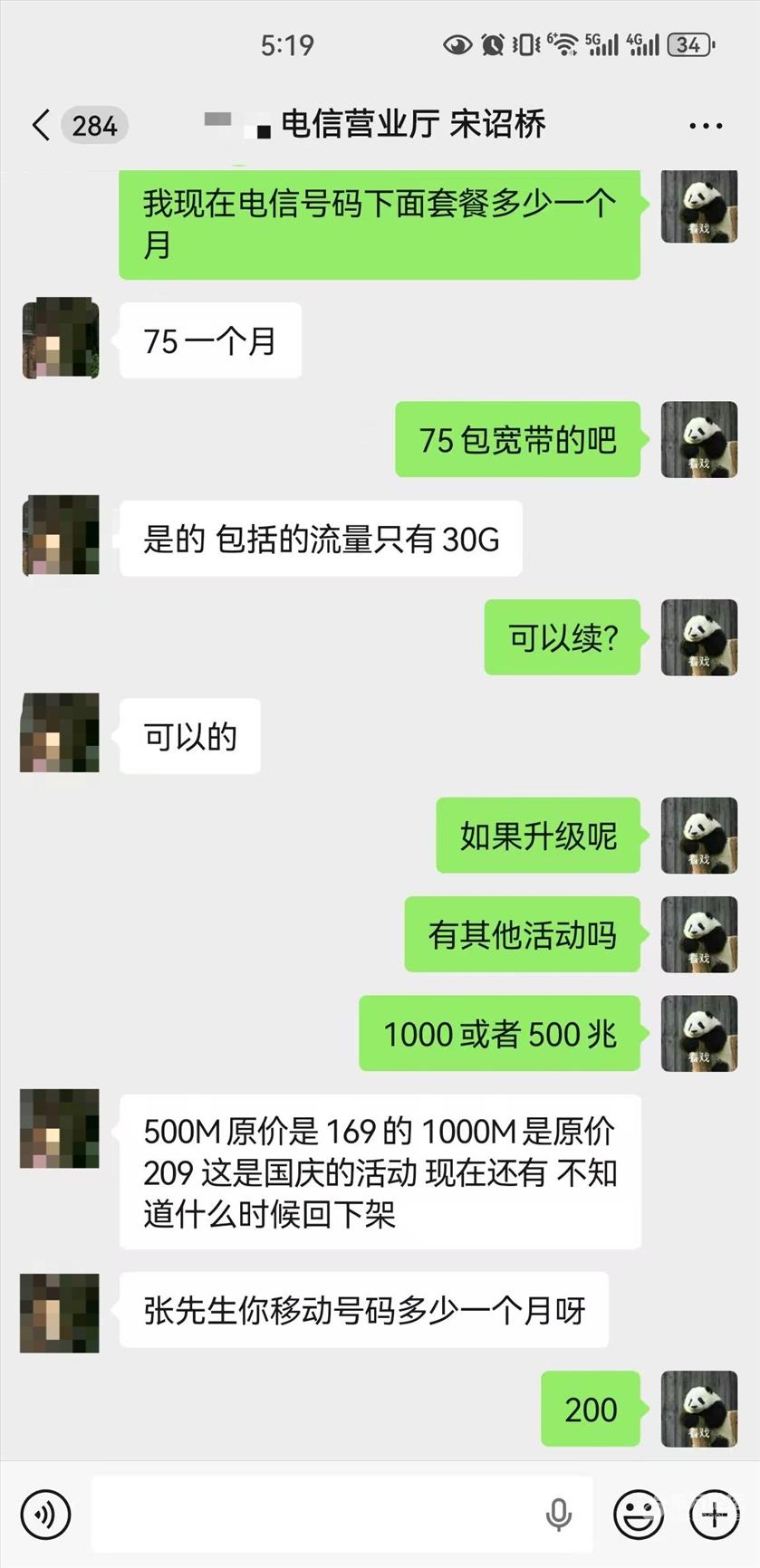Go back to the chat list
Image resolution: width=760 pixels, height=1568 pixels.
pos(41,125)
